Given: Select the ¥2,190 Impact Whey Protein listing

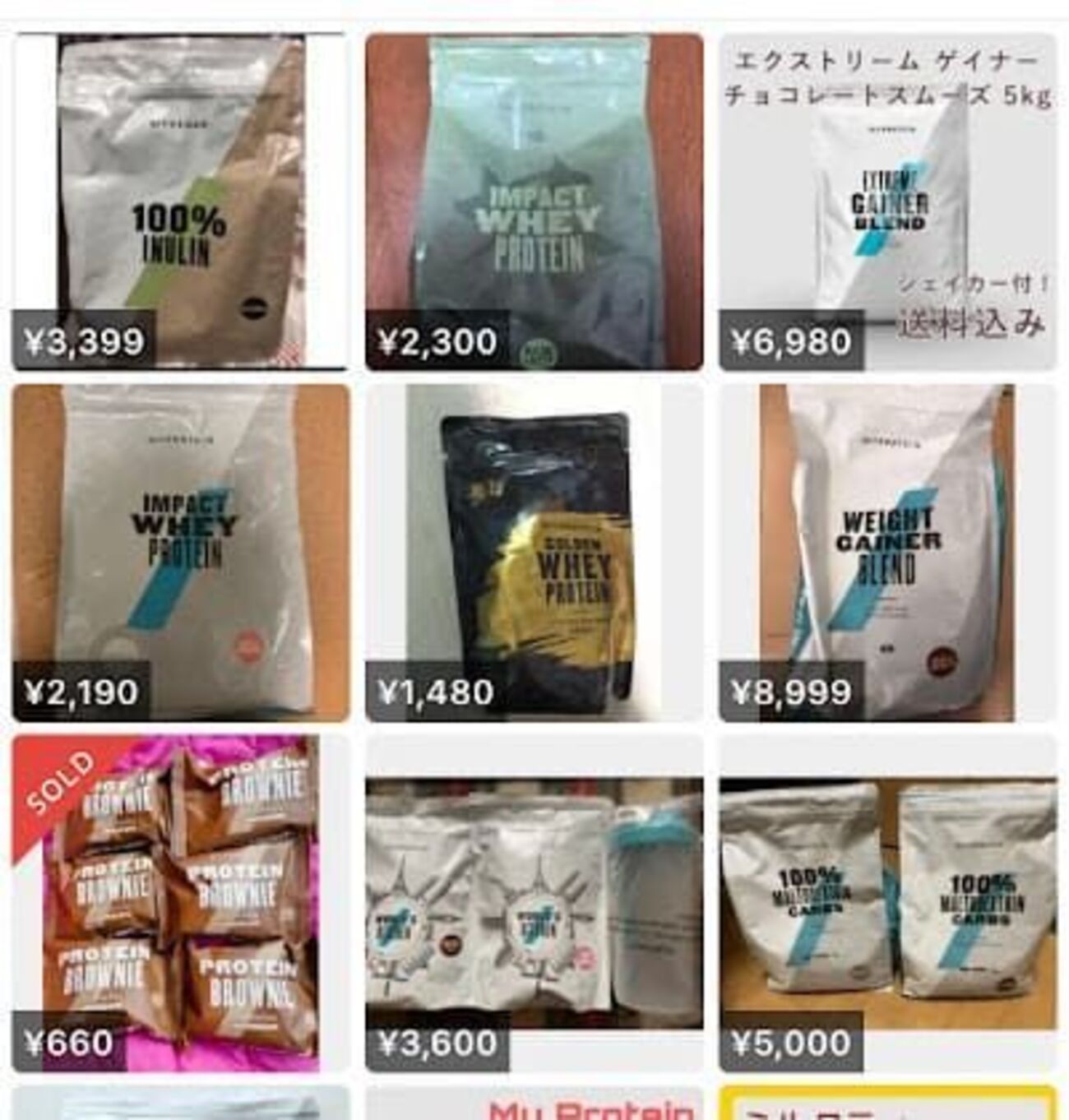Looking at the screenshot, I should (x=181, y=553).
